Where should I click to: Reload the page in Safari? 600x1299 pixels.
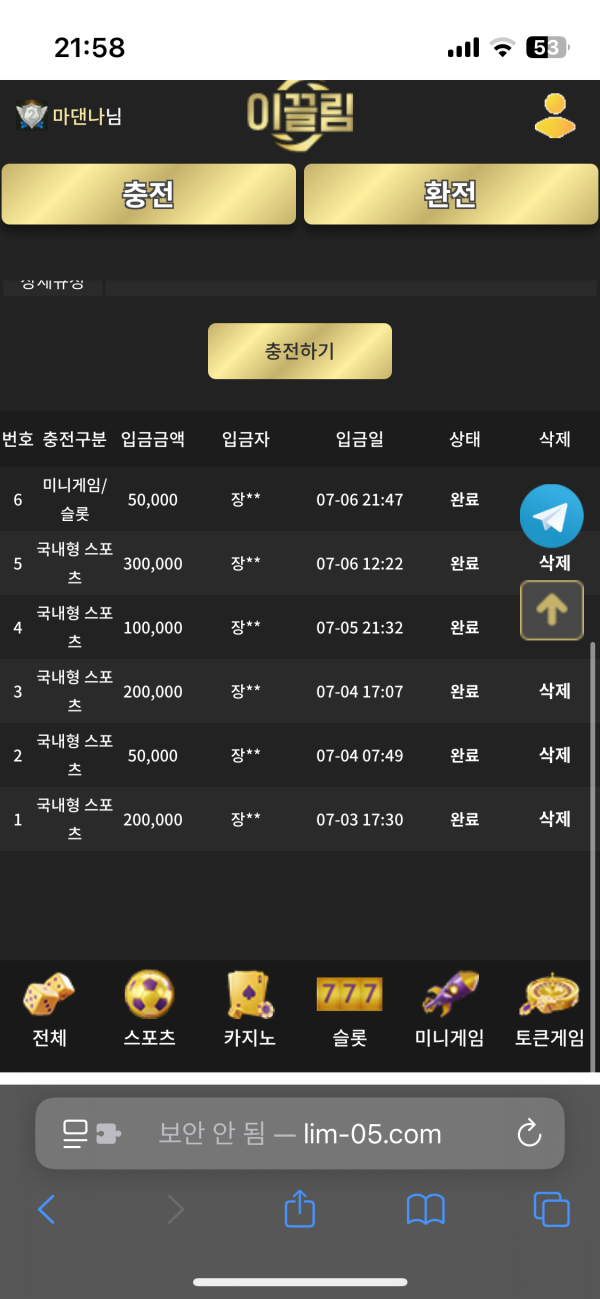coord(528,1133)
